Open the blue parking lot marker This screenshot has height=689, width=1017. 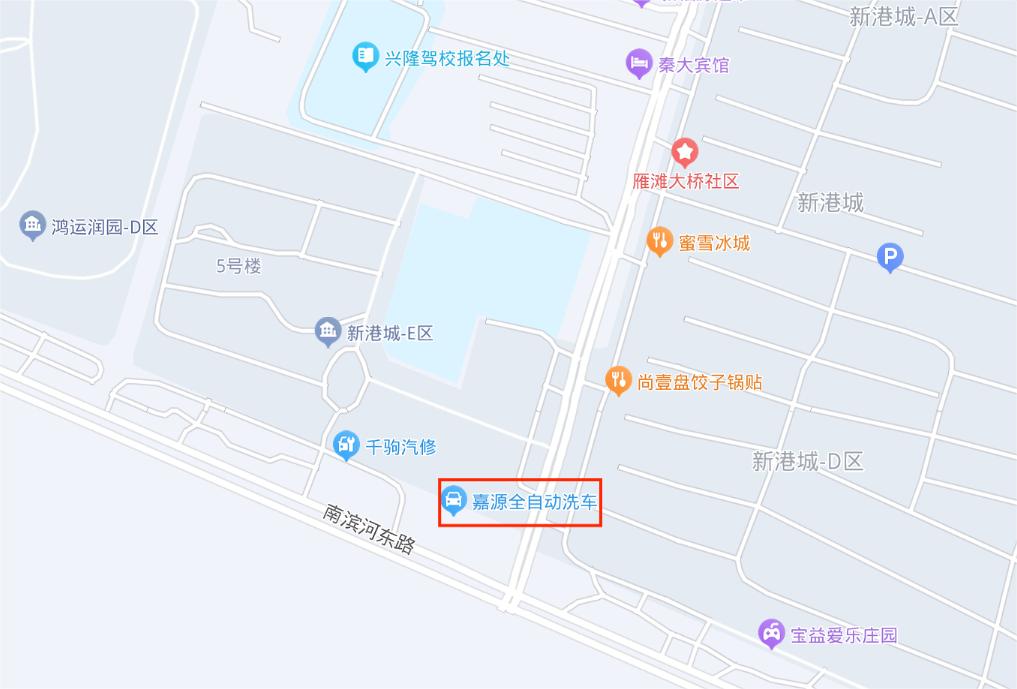pos(889,257)
